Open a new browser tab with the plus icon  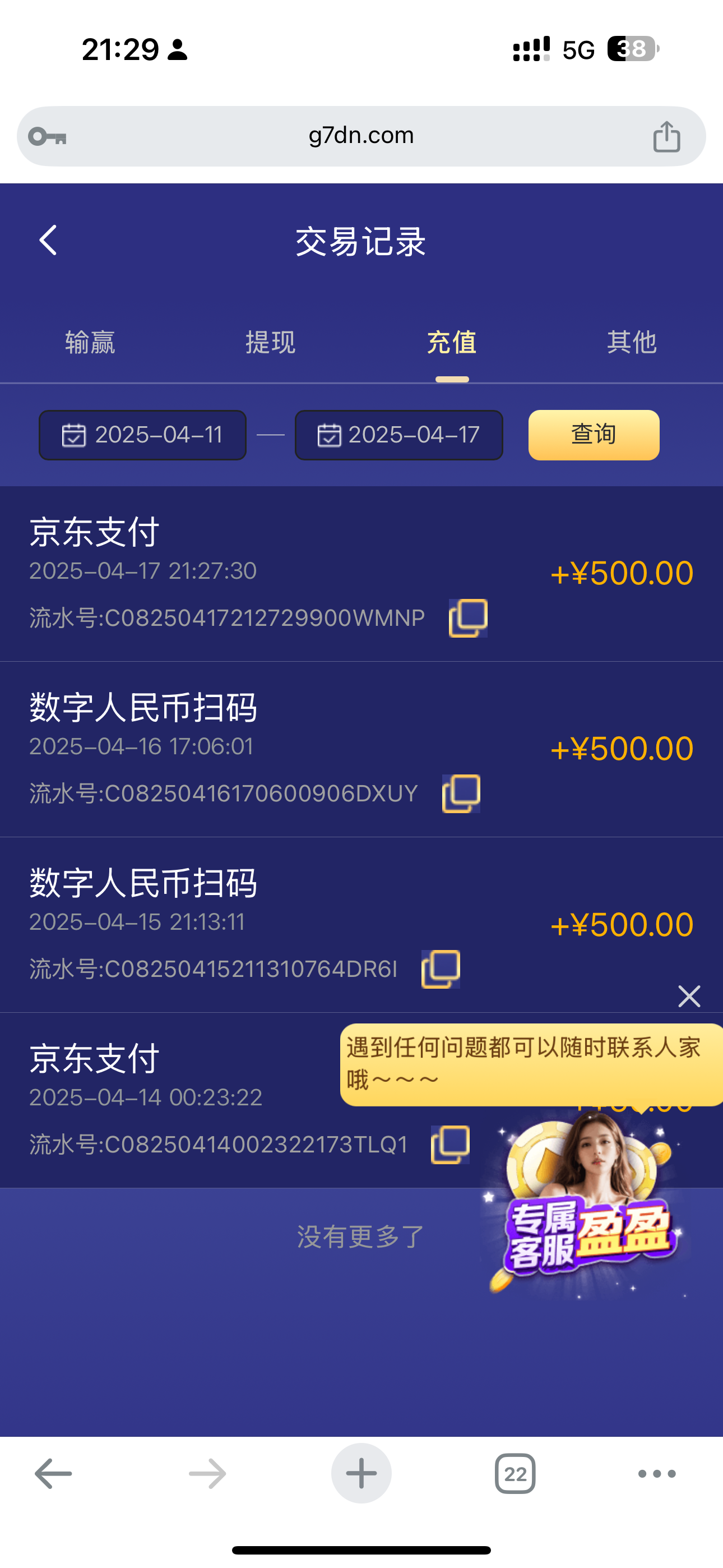361,1473
